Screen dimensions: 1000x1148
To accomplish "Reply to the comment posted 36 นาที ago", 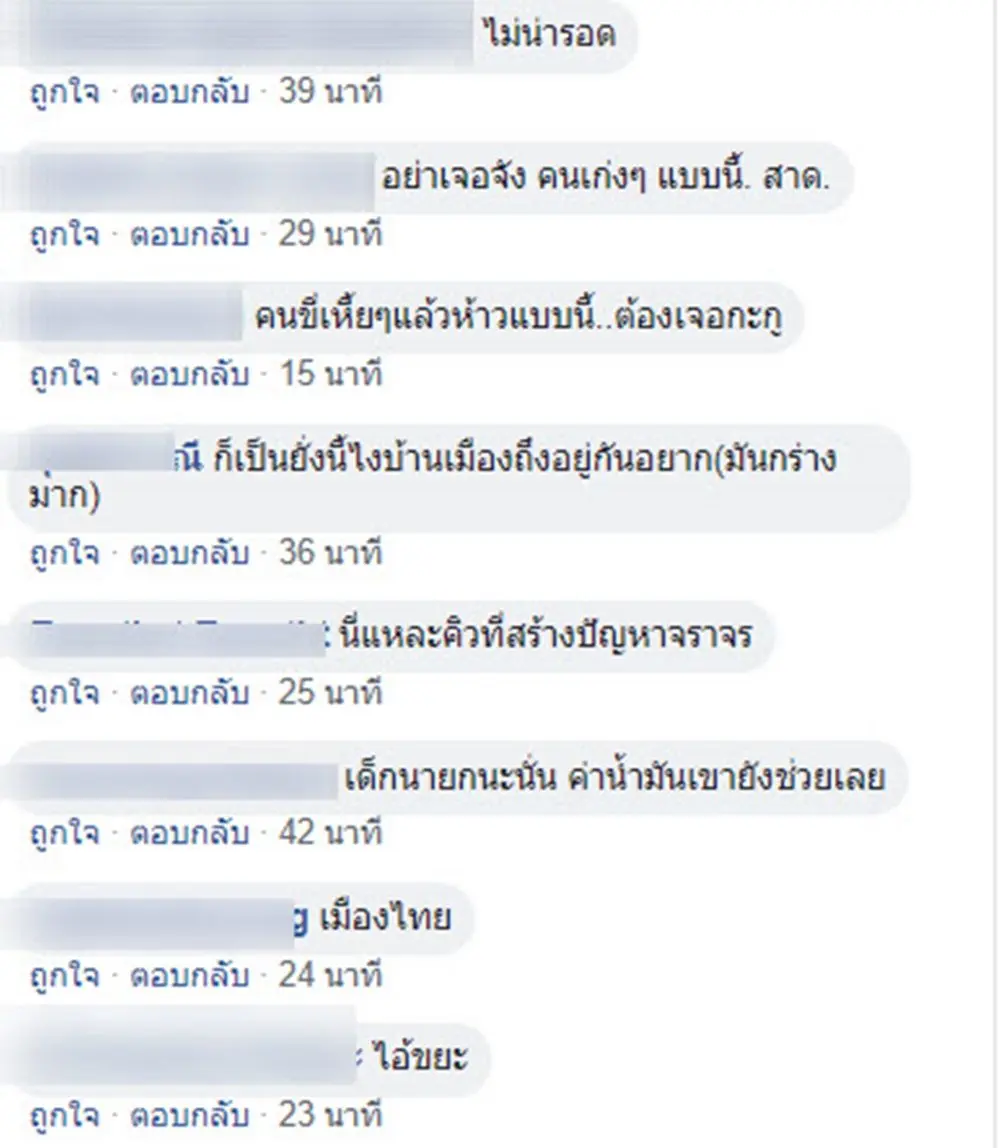I will [190, 552].
